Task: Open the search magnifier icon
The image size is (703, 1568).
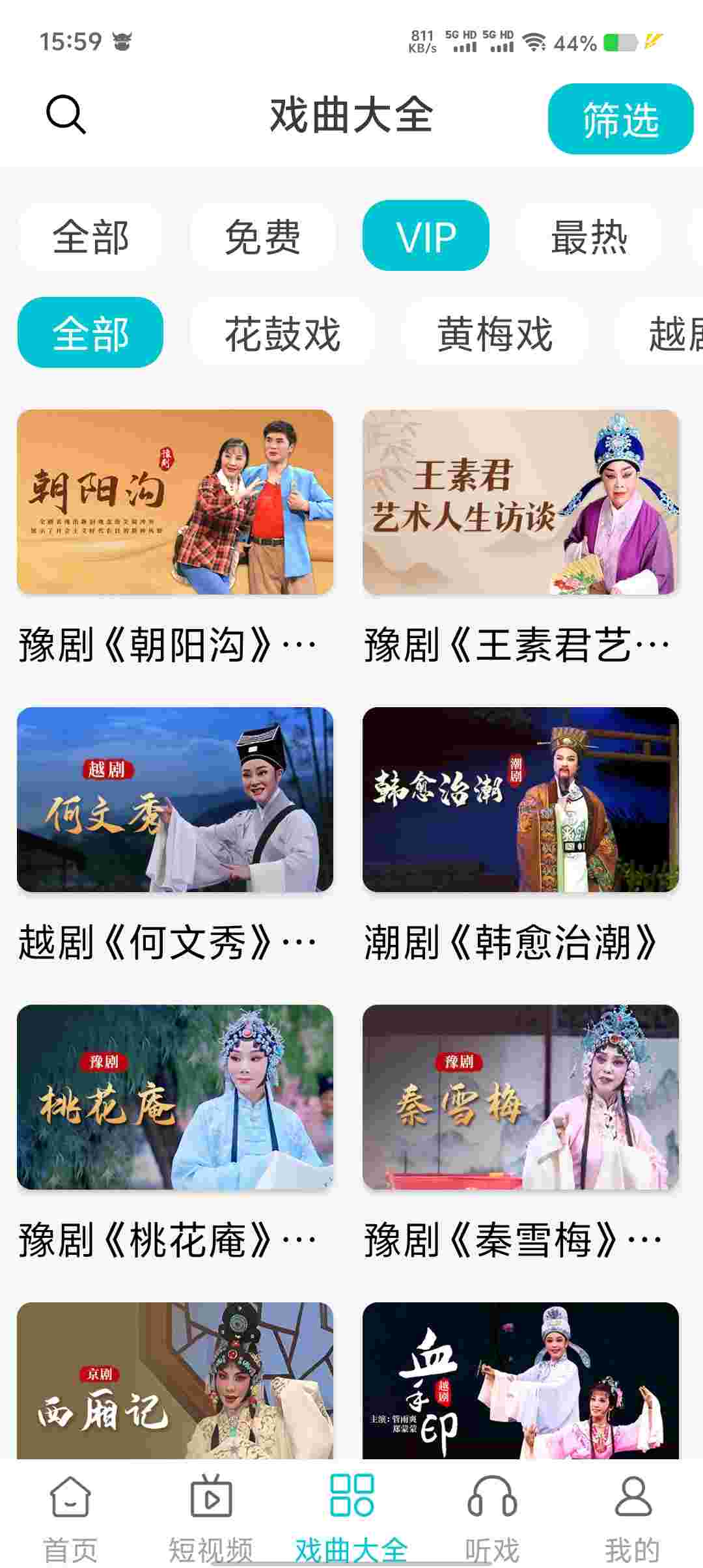Action: [x=66, y=115]
